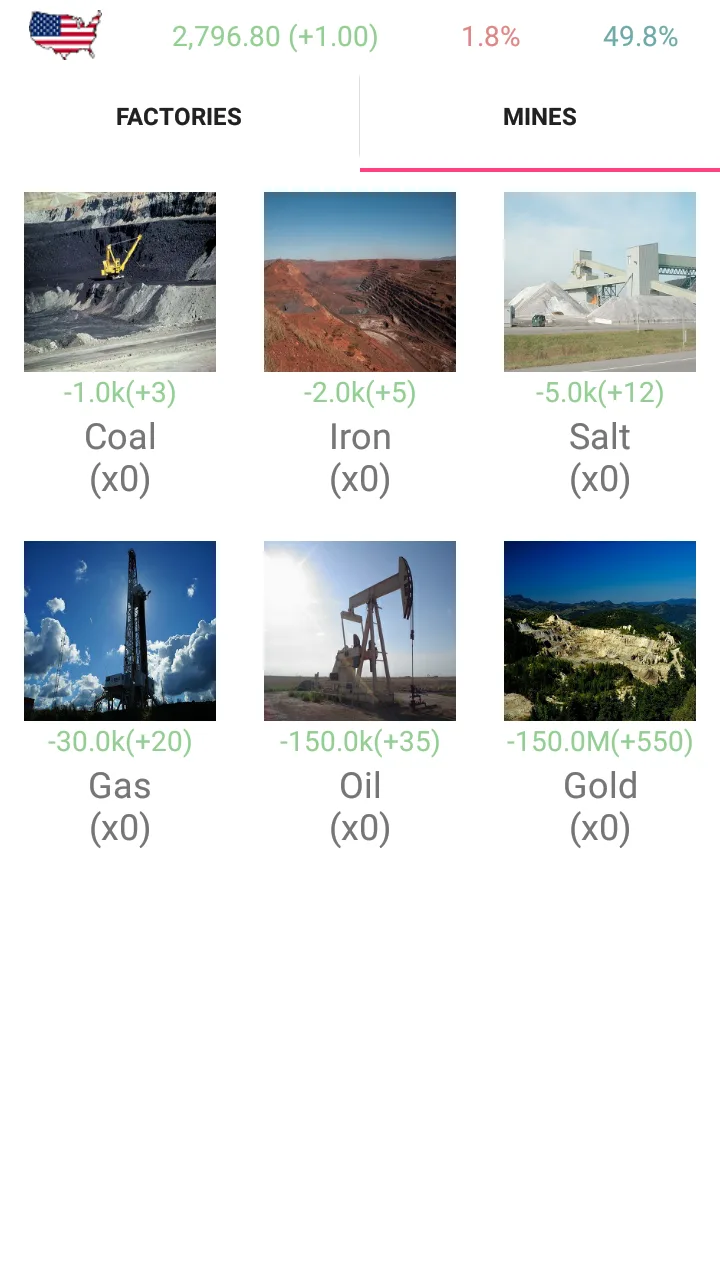This screenshot has width=720, height=1280.
Task: Select the Oil pump jack picture
Action: coord(359,630)
